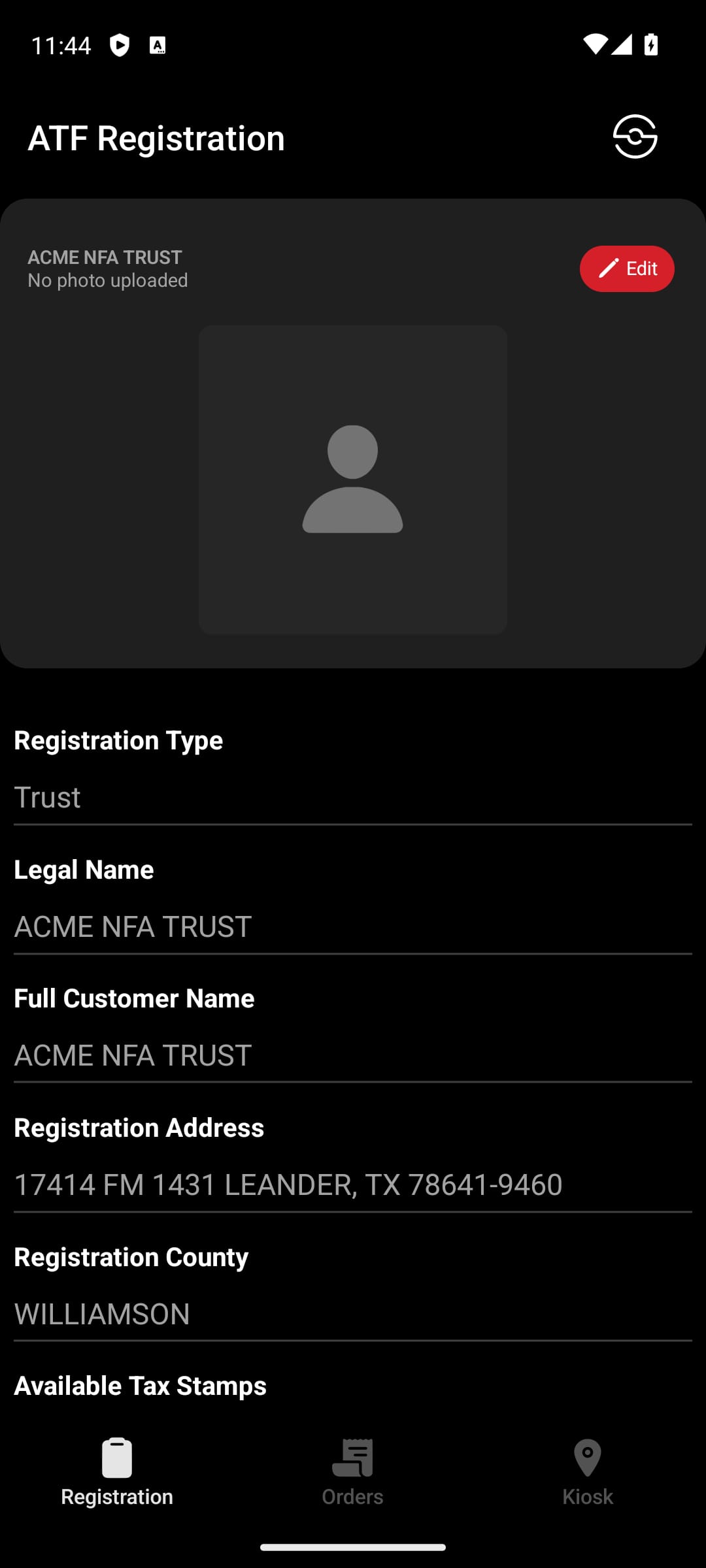706x1568 pixels.
Task: Switch to the Kiosk tab
Action: (x=587, y=1477)
